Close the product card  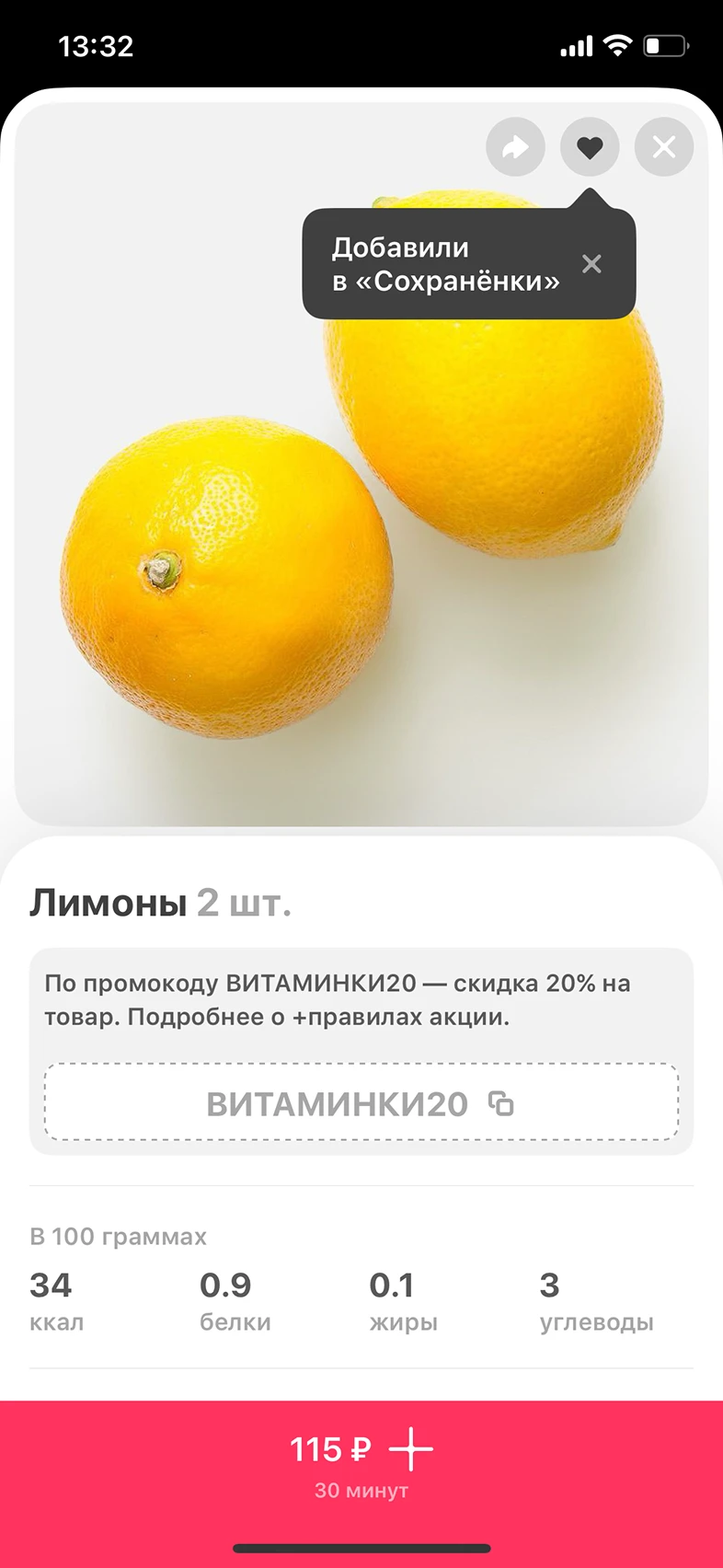[664, 147]
